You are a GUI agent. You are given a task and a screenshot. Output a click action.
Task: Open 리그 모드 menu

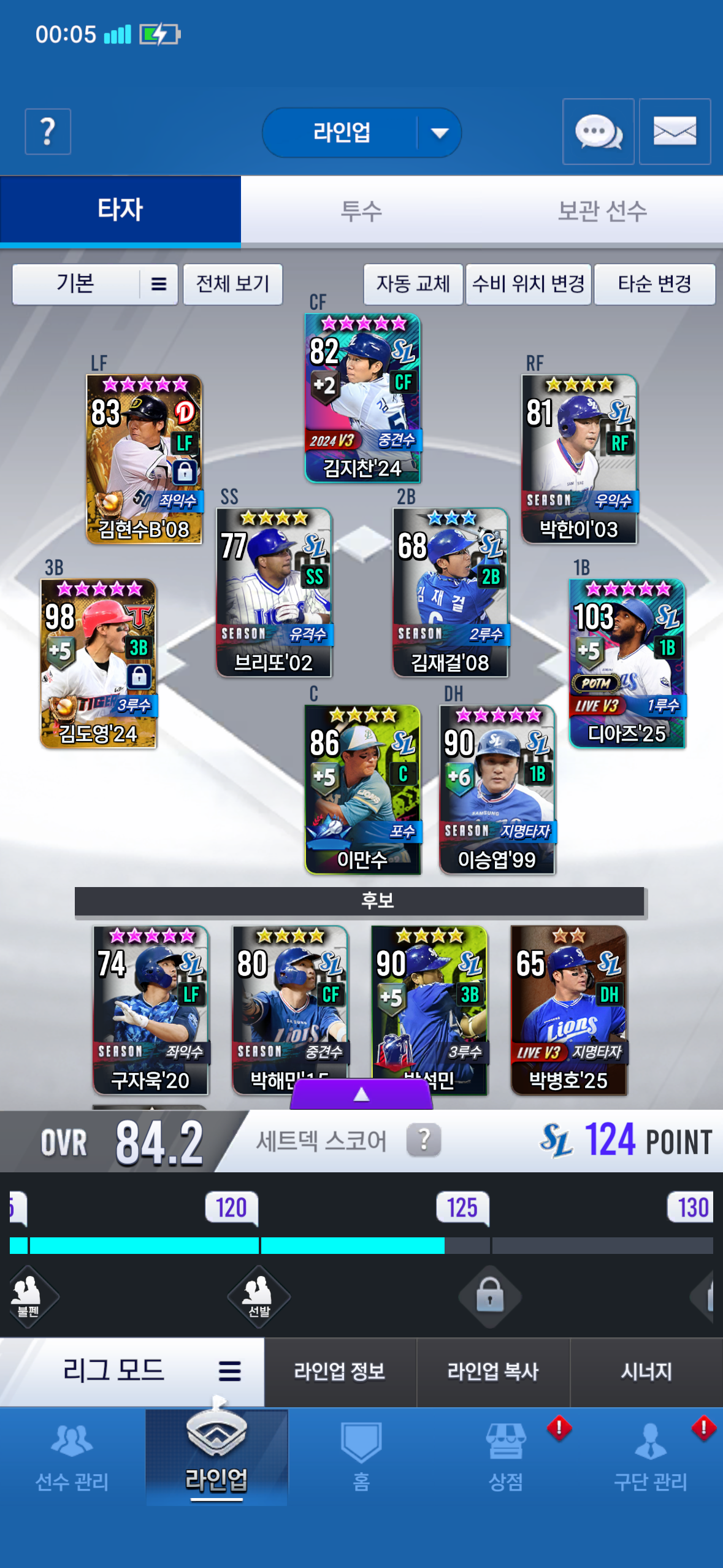[132, 1370]
